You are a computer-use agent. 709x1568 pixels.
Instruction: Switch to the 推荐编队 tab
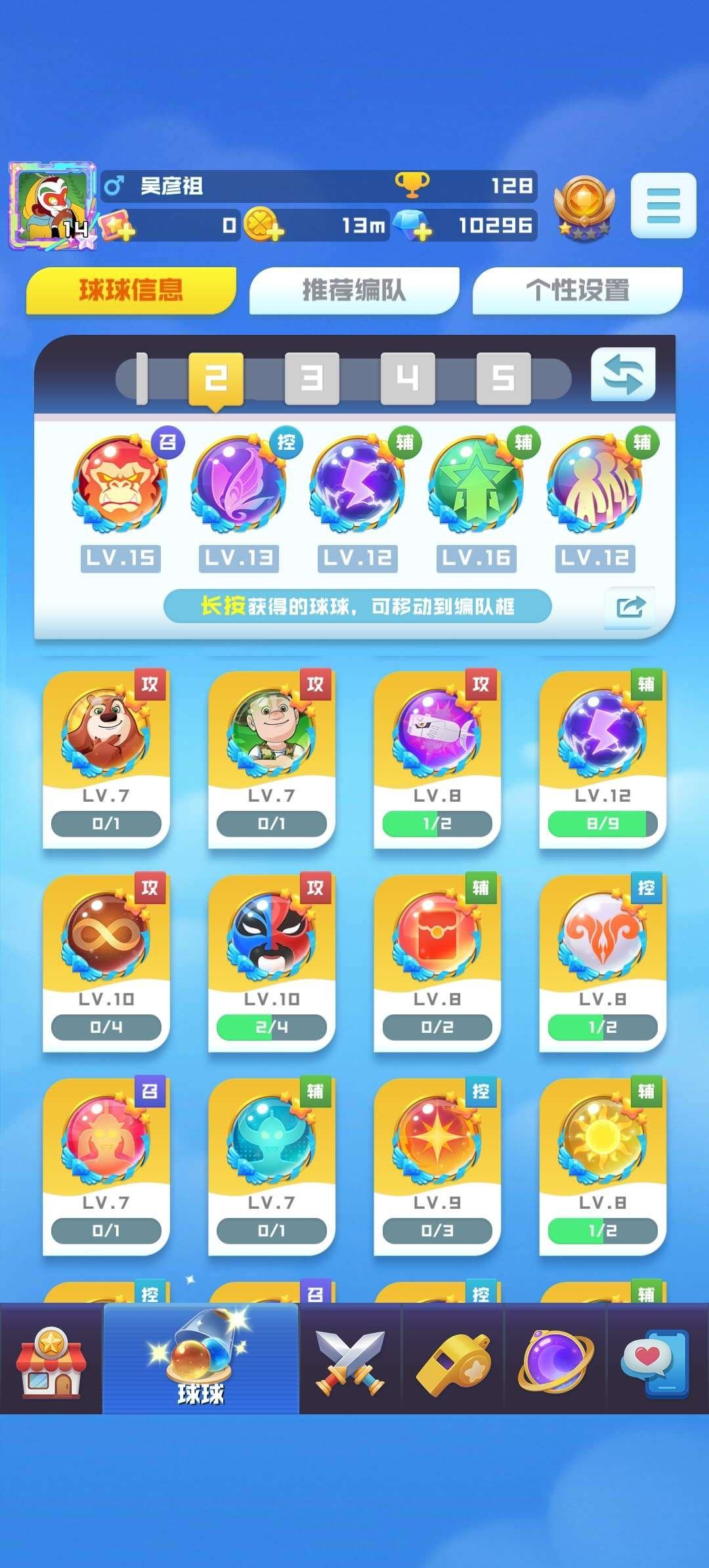[x=354, y=290]
